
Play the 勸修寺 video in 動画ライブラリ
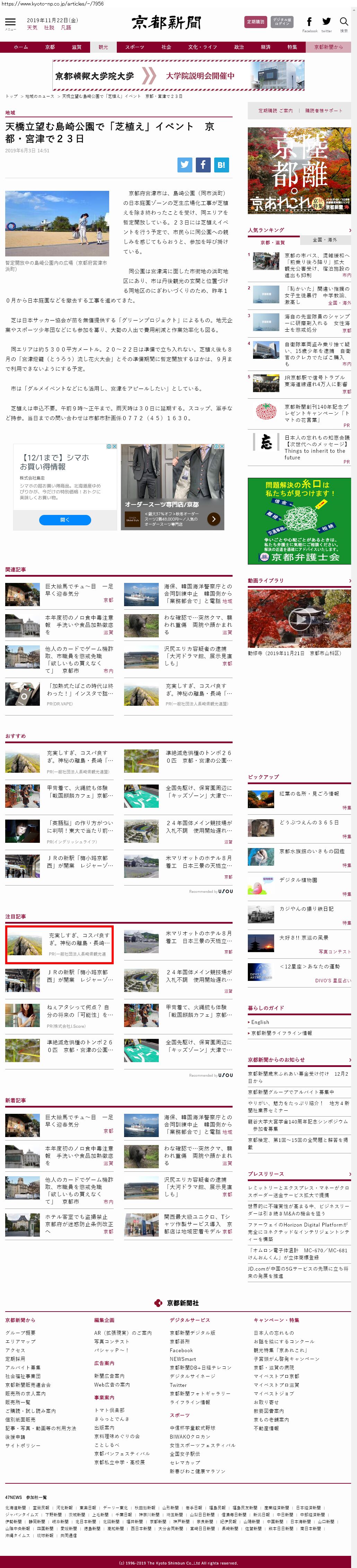pos(299,619)
